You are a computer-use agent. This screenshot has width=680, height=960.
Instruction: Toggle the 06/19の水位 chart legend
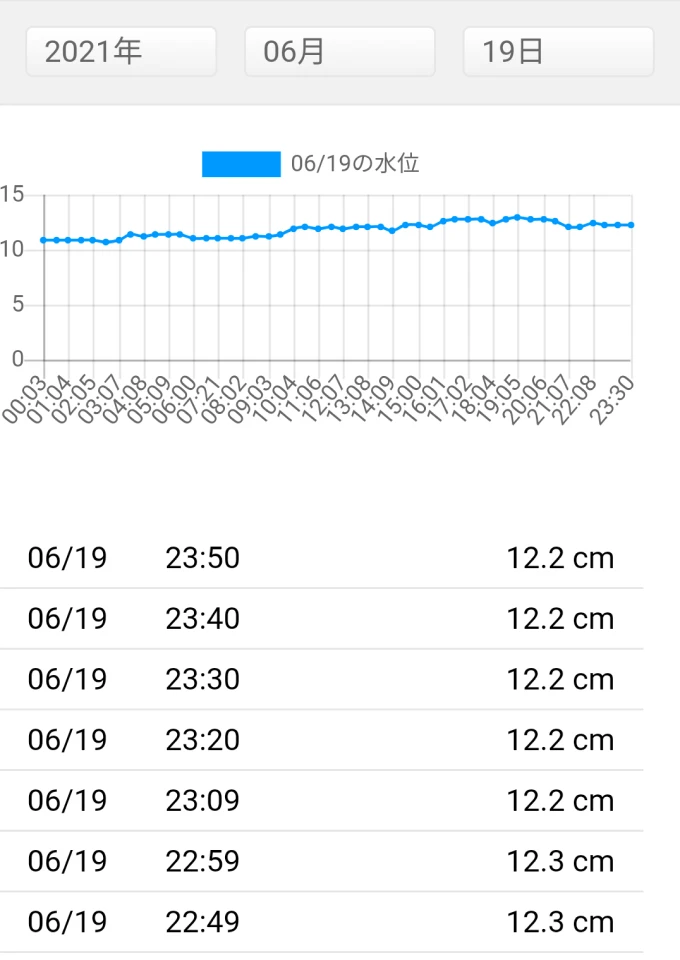311,164
